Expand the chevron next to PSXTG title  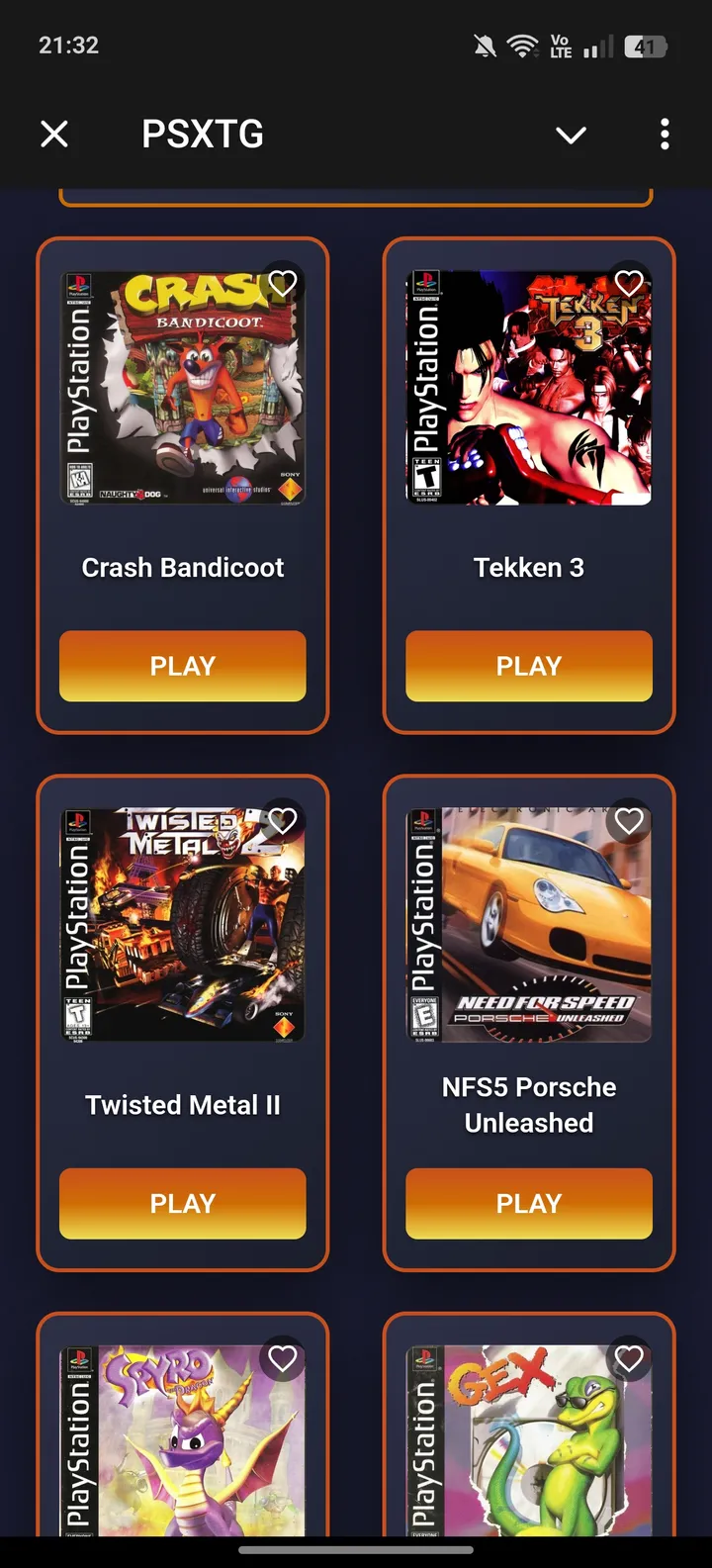tap(572, 135)
